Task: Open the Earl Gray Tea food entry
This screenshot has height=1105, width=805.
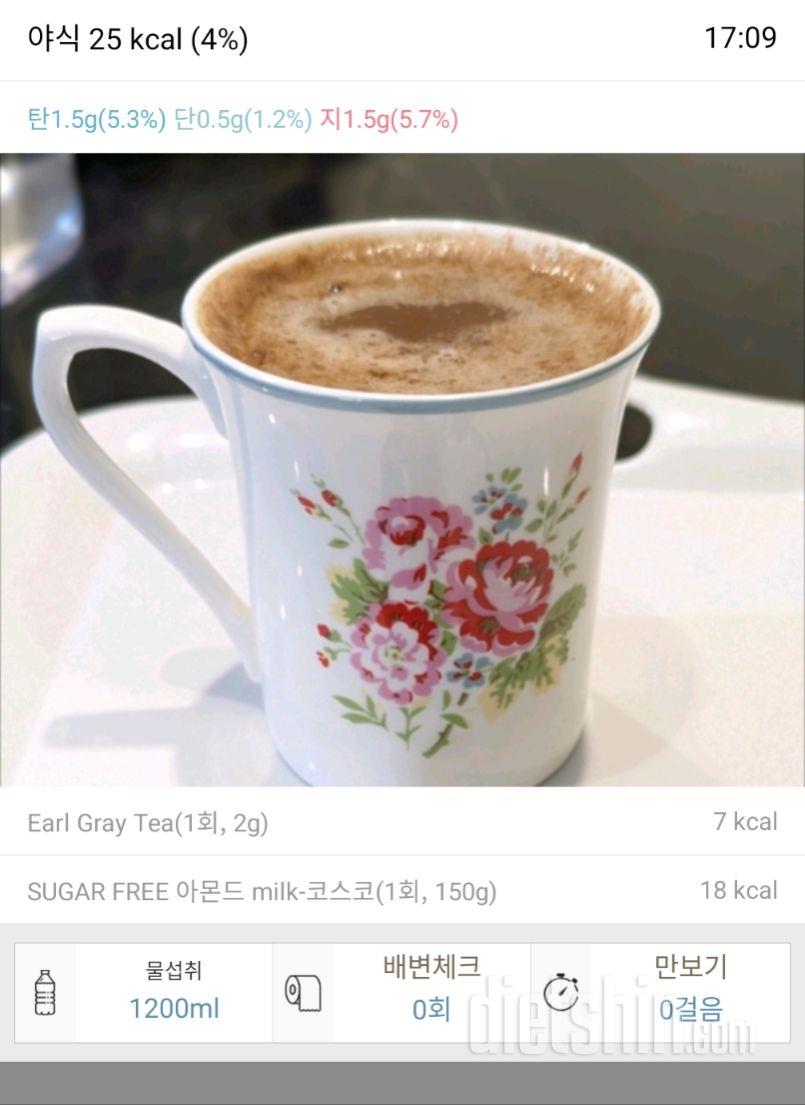Action: coord(400,822)
